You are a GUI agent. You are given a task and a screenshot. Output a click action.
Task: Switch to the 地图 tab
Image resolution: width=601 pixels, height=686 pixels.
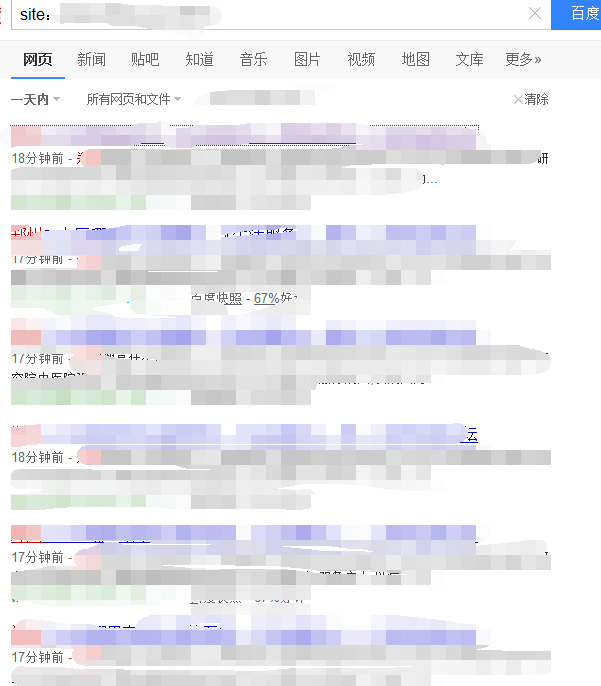(415, 59)
